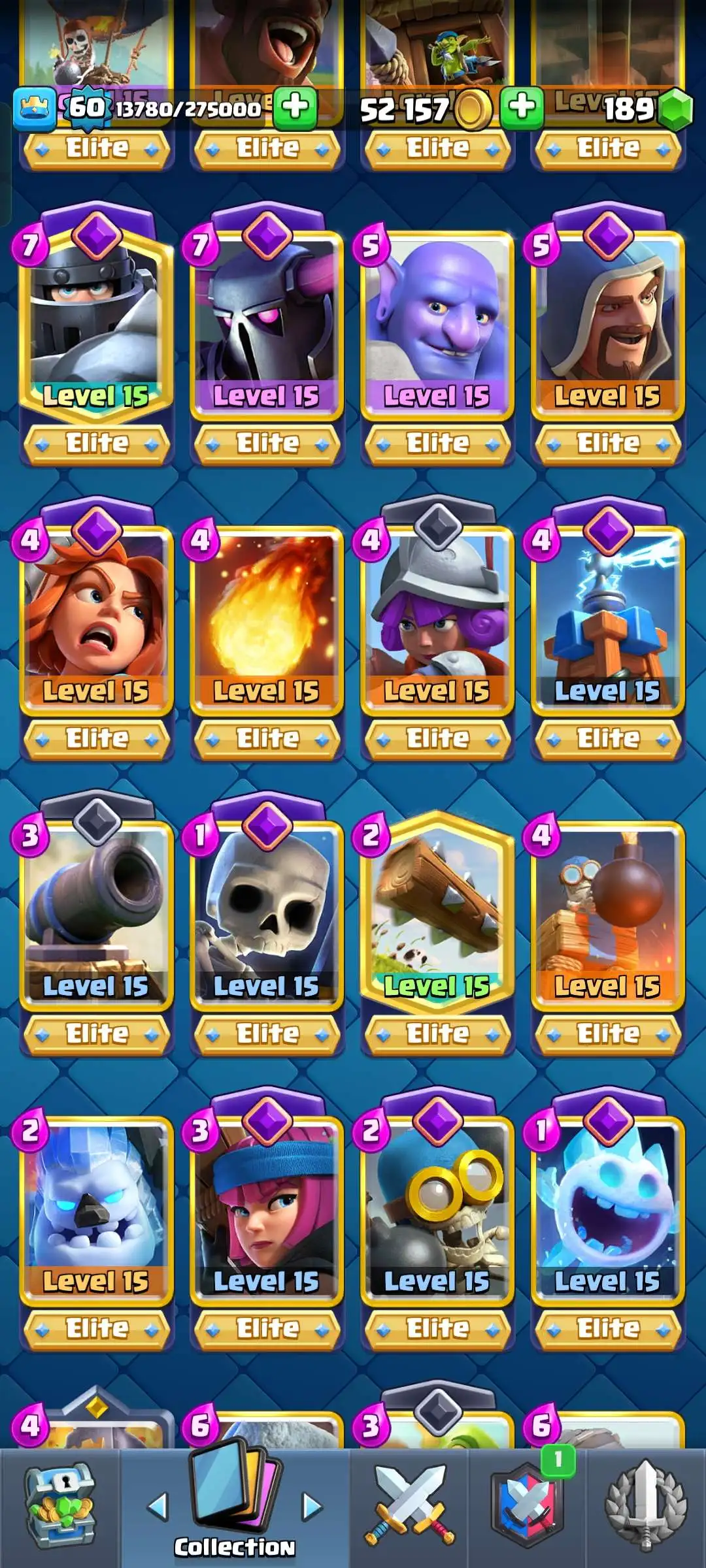Select the Bomb Tower card
The image size is (706, 1568).
click(x=608, y=911)
